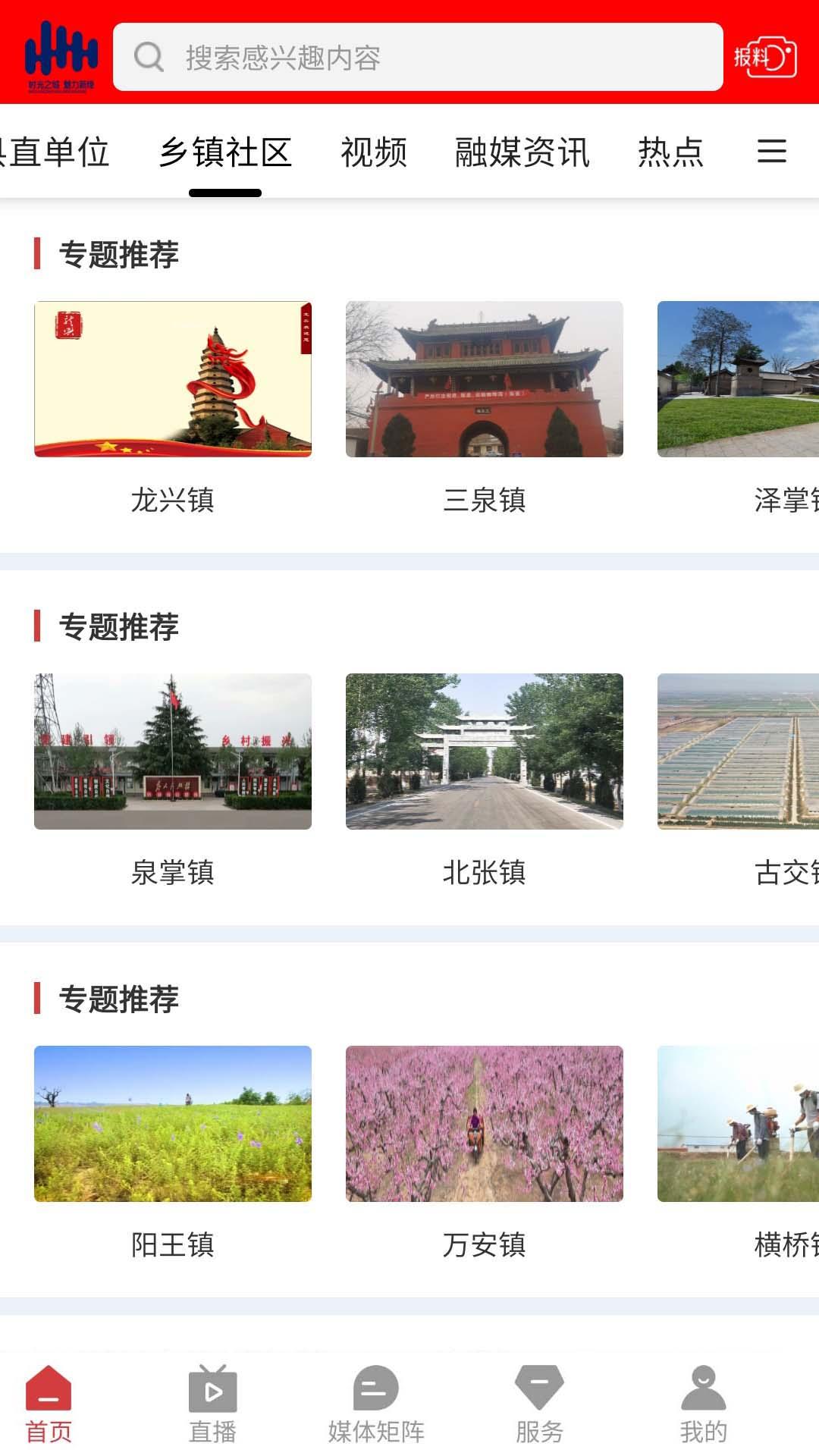
Task: Switch to the 融媒资讯 tab
Action: point(522,152)
